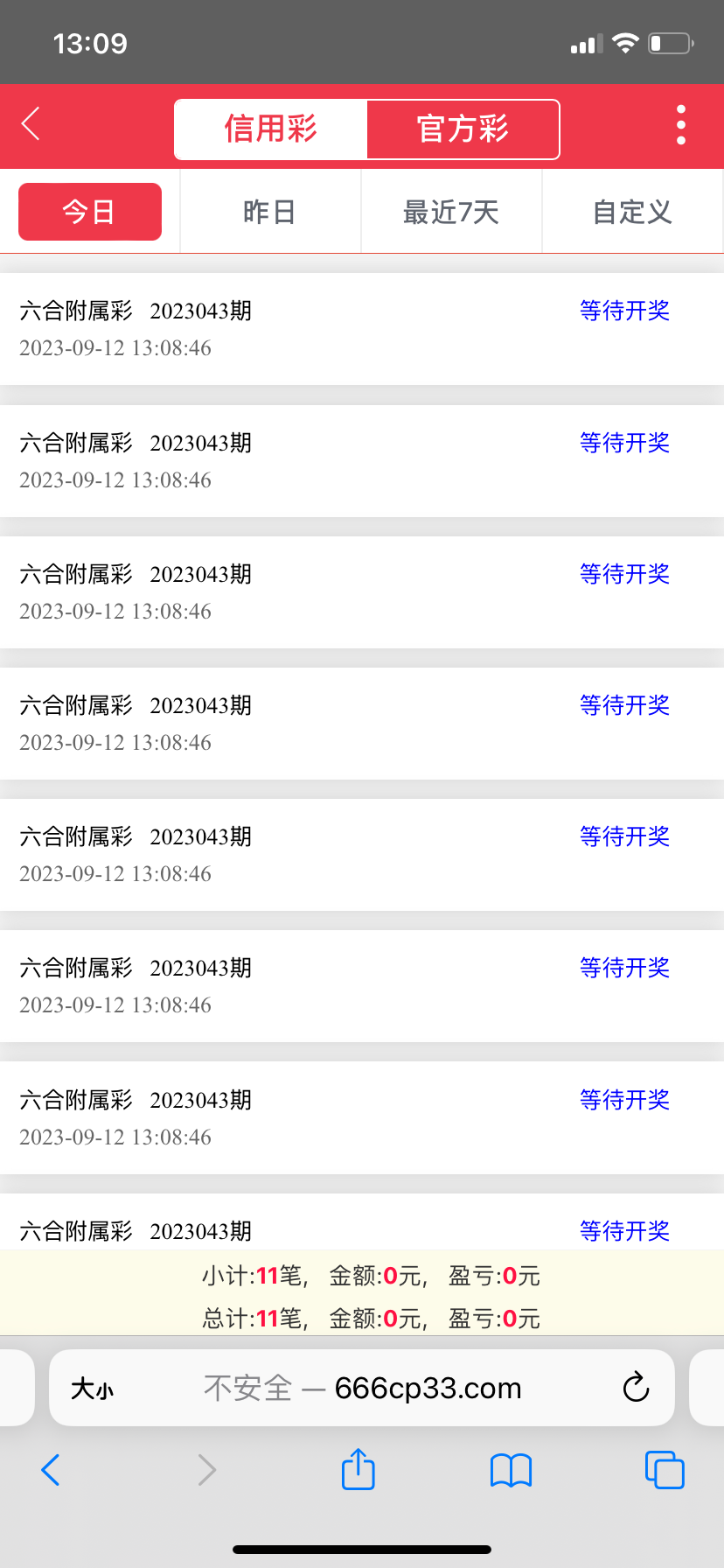Tap the 666cp33.com address bar
Screen dimensions: 724x1568
(393, 1389)
